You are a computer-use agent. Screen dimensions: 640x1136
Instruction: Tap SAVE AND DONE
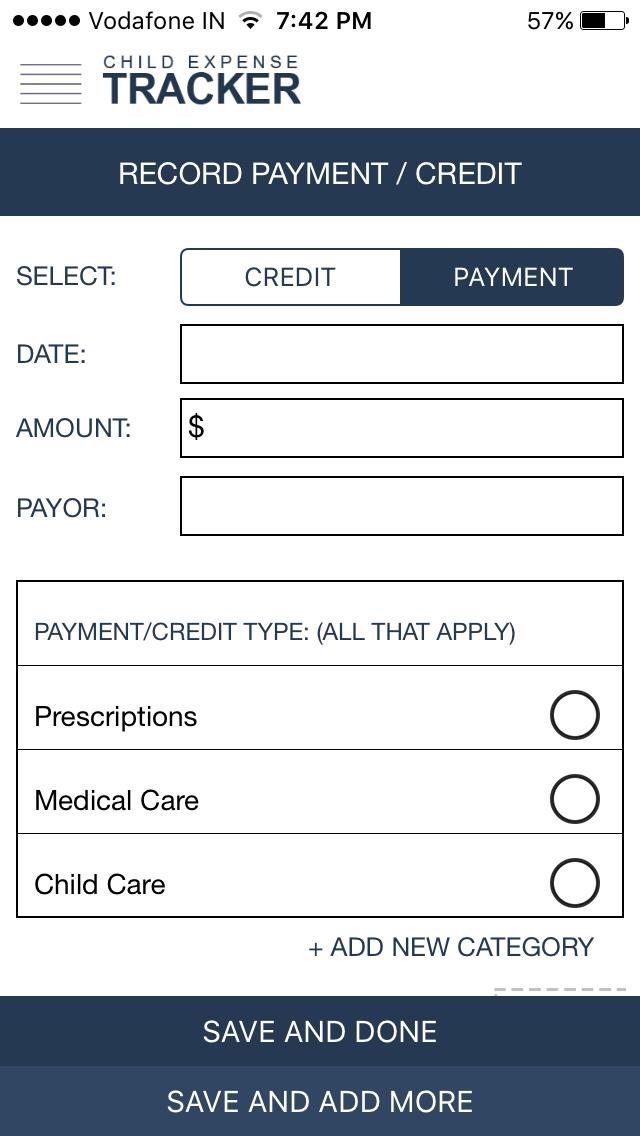320,1031
